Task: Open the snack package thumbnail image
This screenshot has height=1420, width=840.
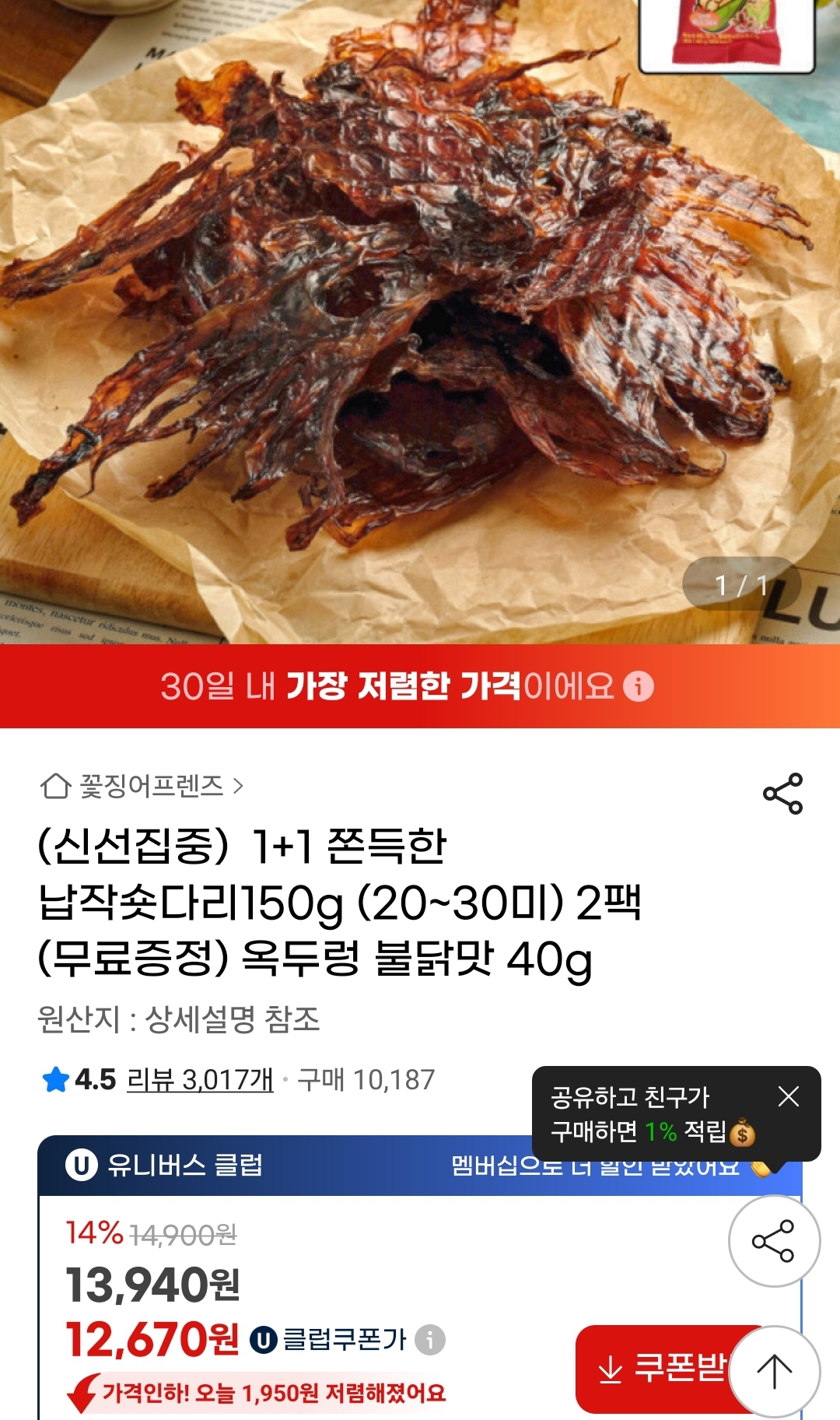Action: point(726,33)
